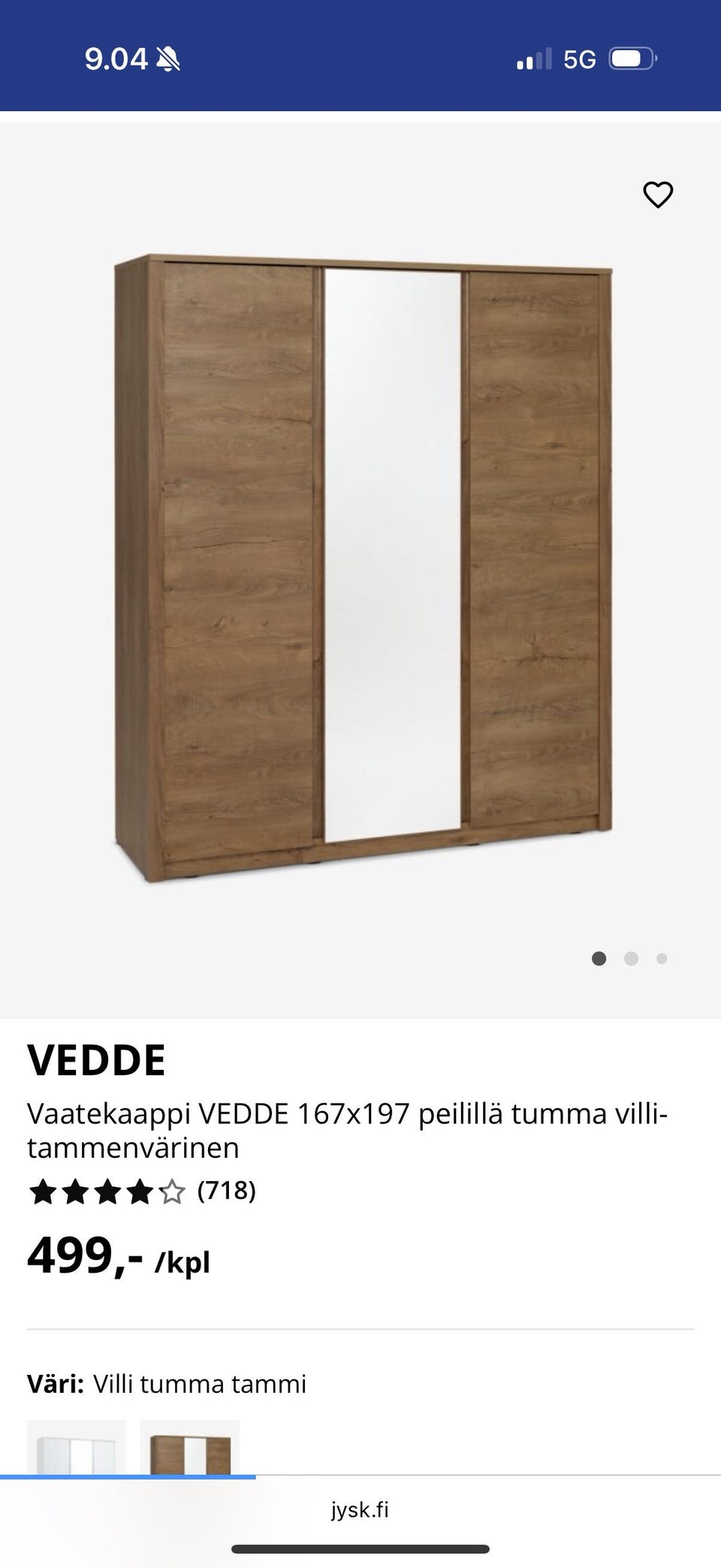Select the white color swatch

click(77, 1449)
